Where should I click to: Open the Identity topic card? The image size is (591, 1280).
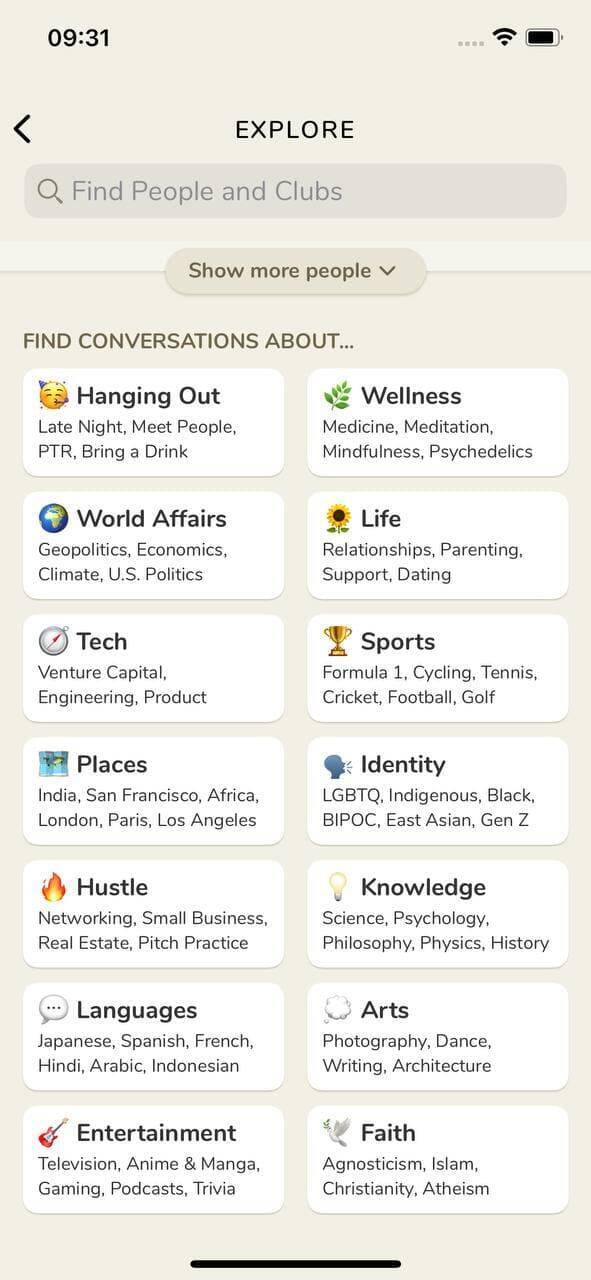438,791
